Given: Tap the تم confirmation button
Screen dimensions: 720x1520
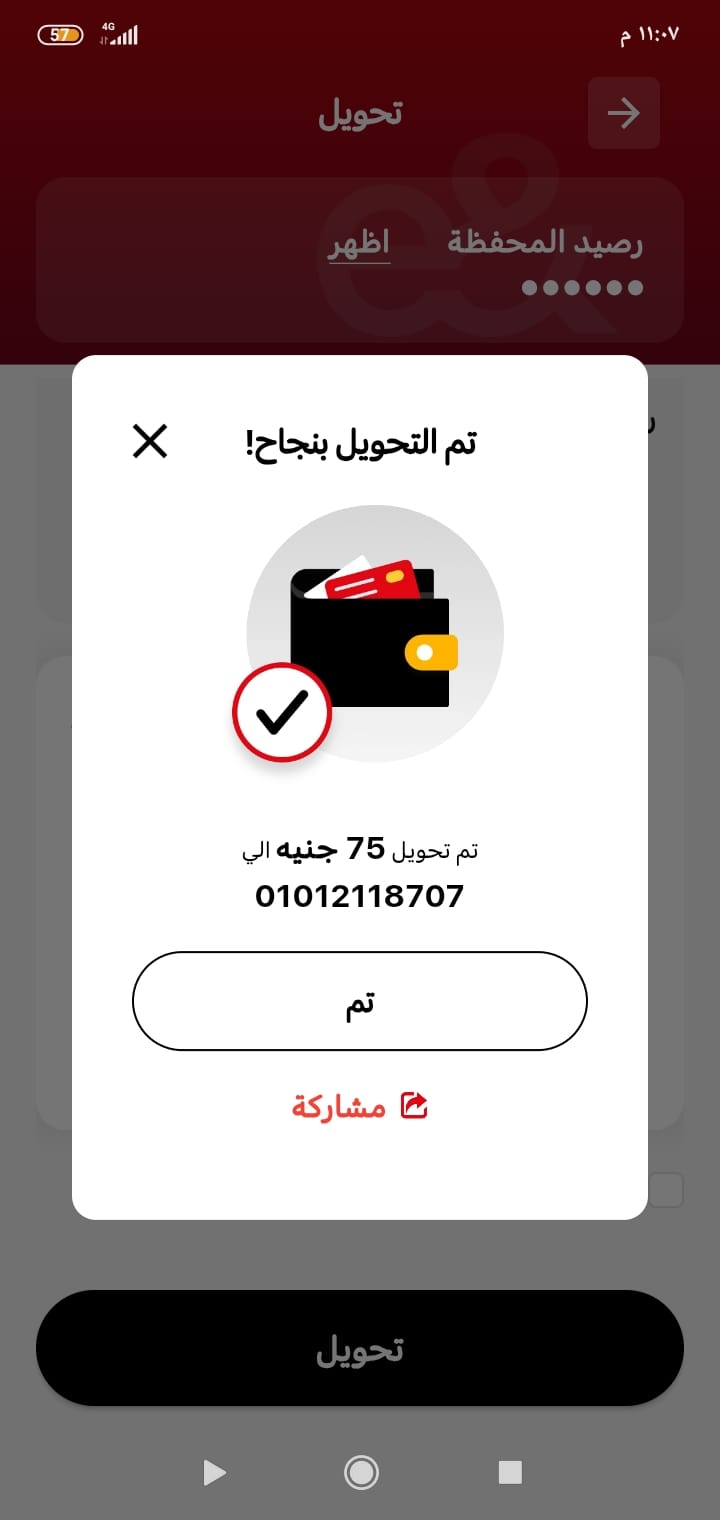Looking at the screenshot, I should pyautogui.click(x=360, y=1001).
